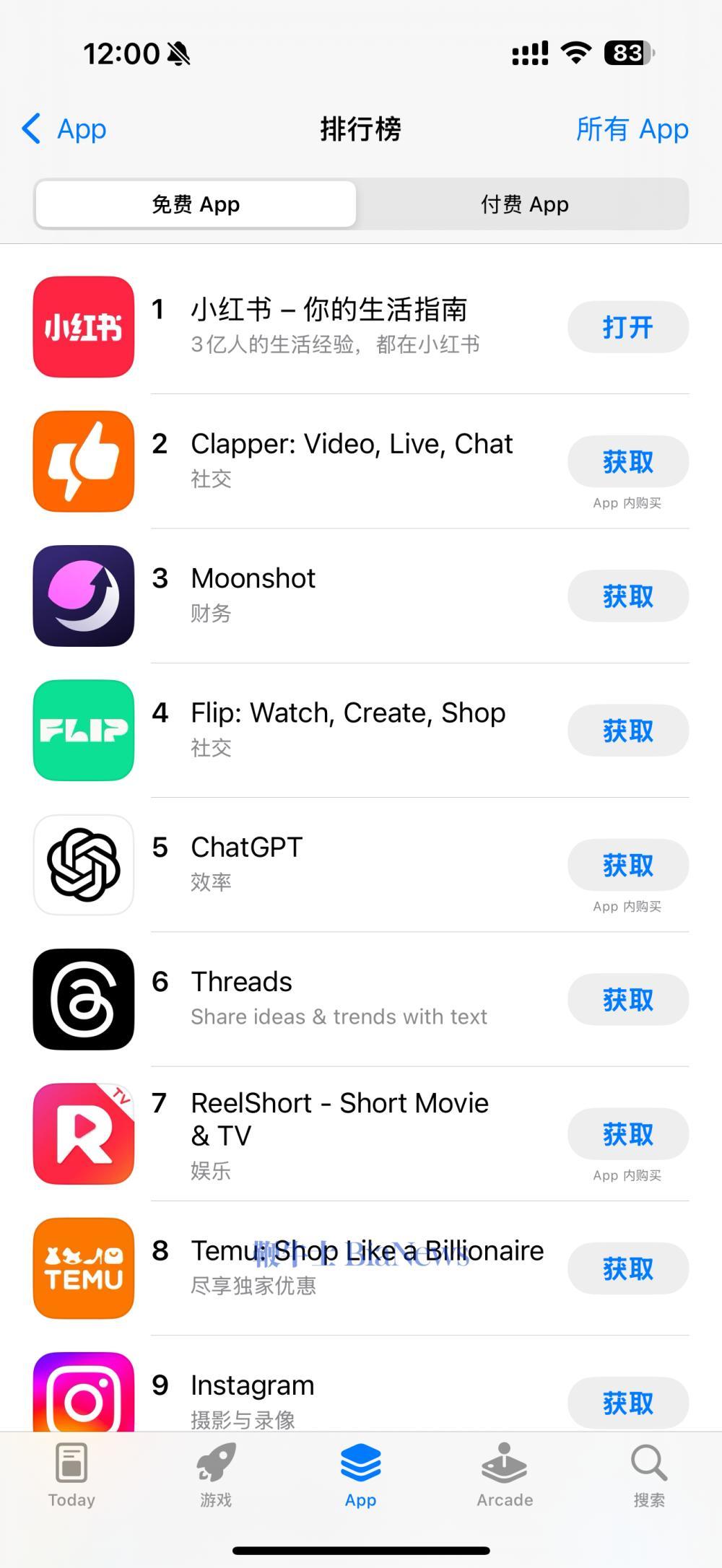Screen dimensions: 722x1568
Task: Open the Arcade tab
Action: pos(505,1476)
